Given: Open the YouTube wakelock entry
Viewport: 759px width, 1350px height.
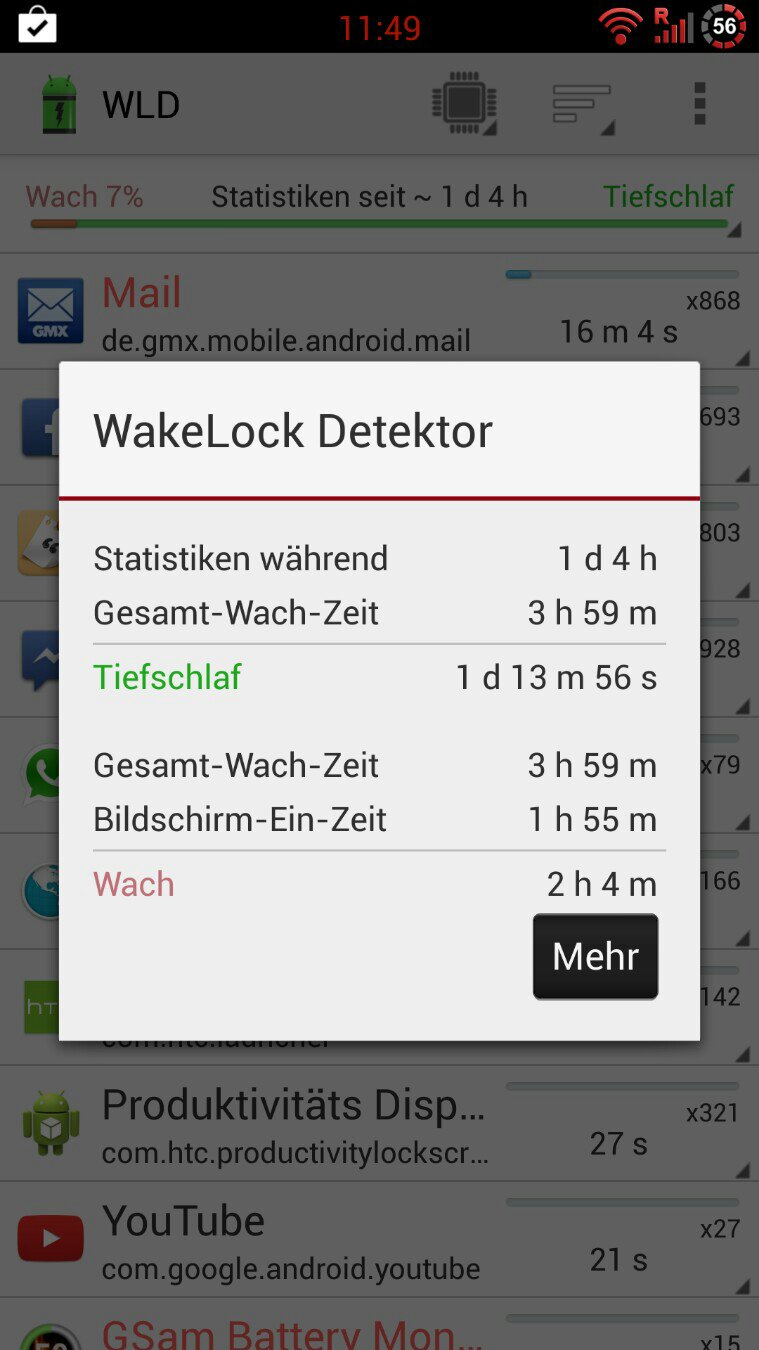Looking at the screenshot, I should click(379, 1240).
